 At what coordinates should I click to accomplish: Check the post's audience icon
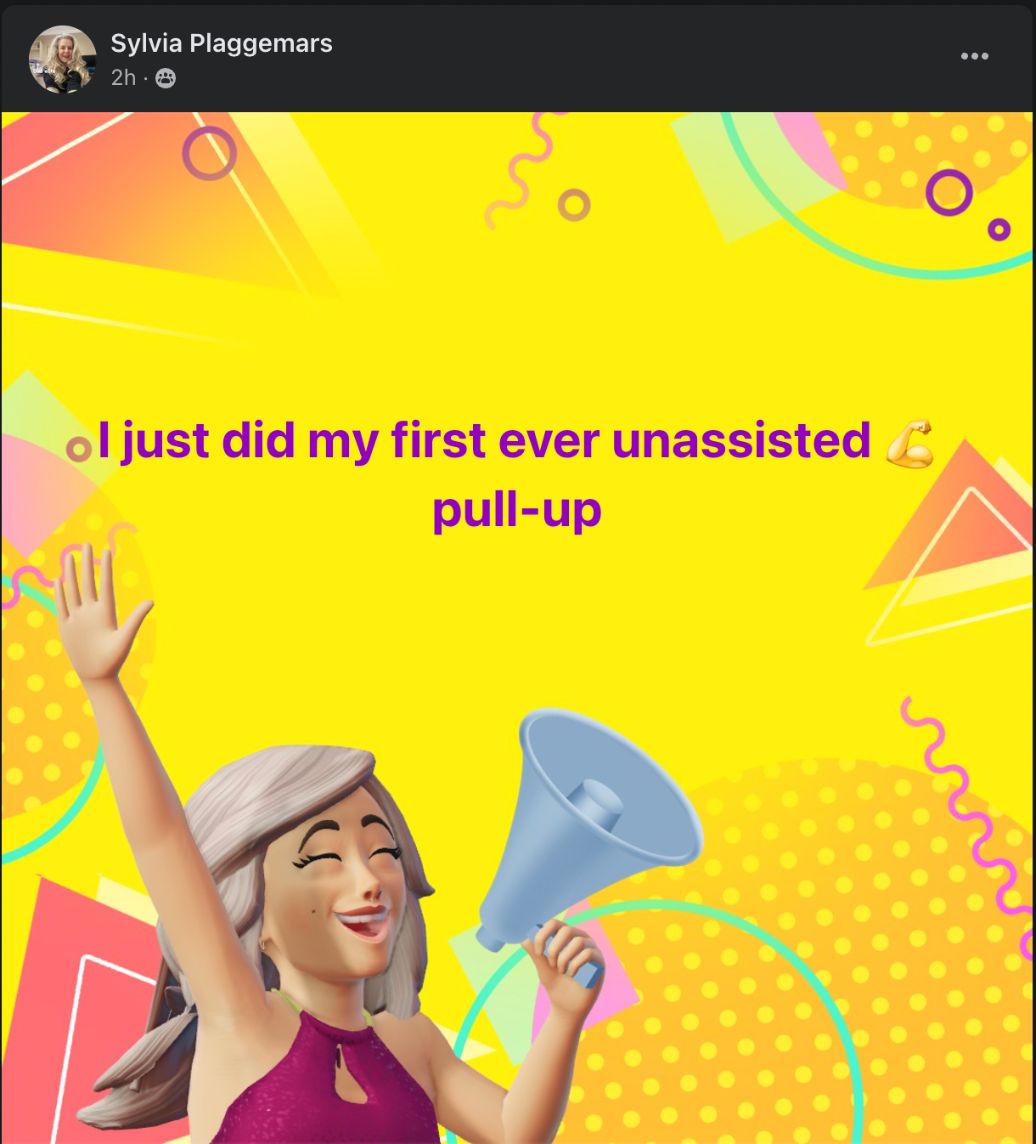coord(166,78)
